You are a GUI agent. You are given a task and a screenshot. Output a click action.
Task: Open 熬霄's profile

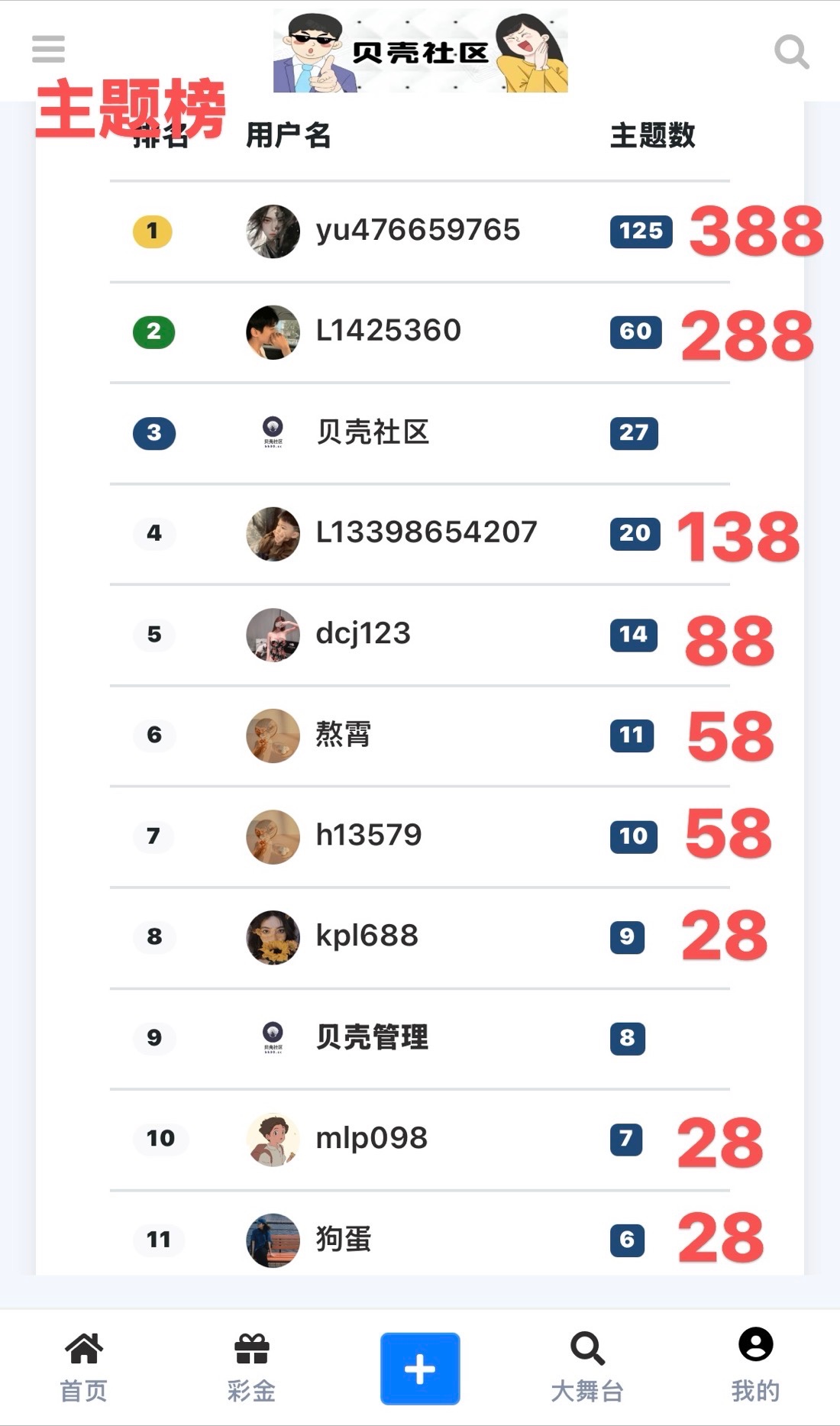[x=343, y=735]
